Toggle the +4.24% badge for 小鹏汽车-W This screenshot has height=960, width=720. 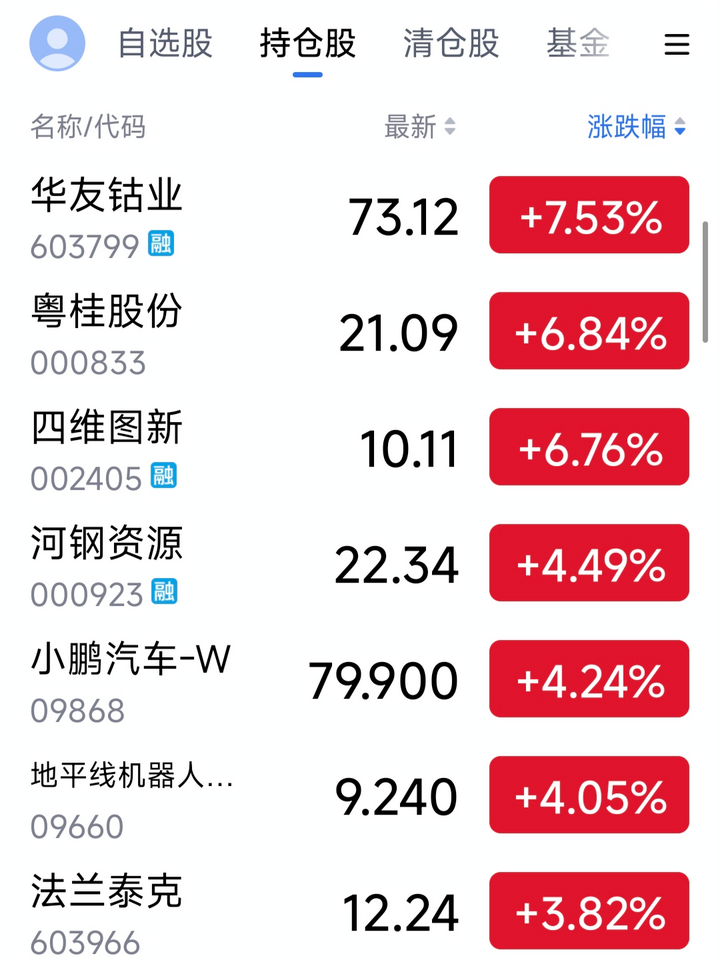click(589, 679)
